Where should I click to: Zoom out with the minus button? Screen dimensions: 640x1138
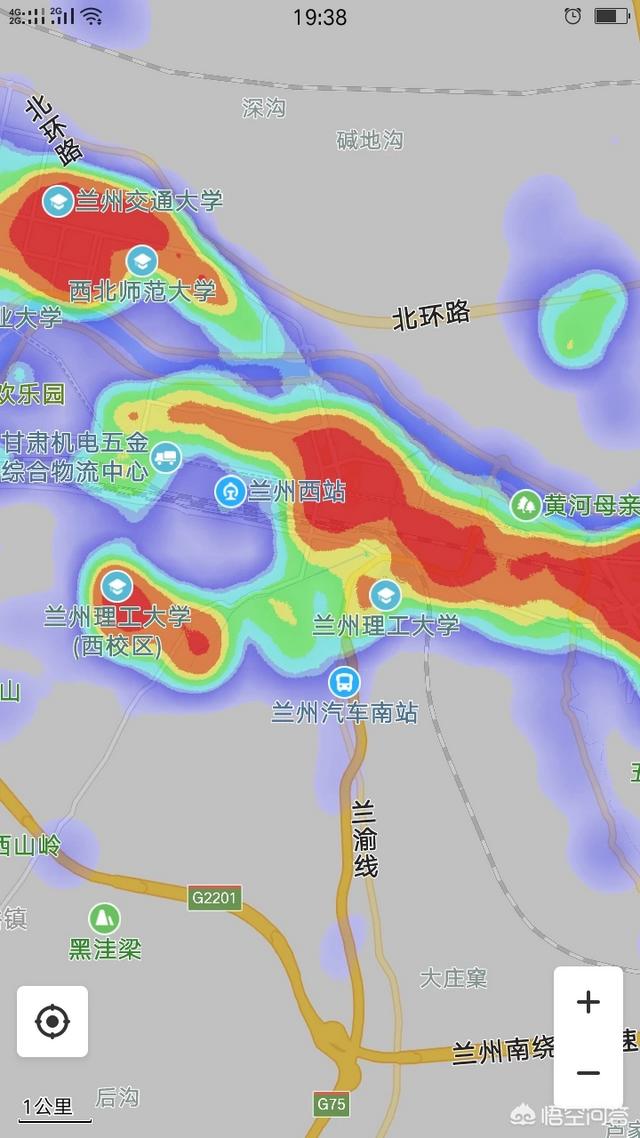click(x=588, y=1073)
